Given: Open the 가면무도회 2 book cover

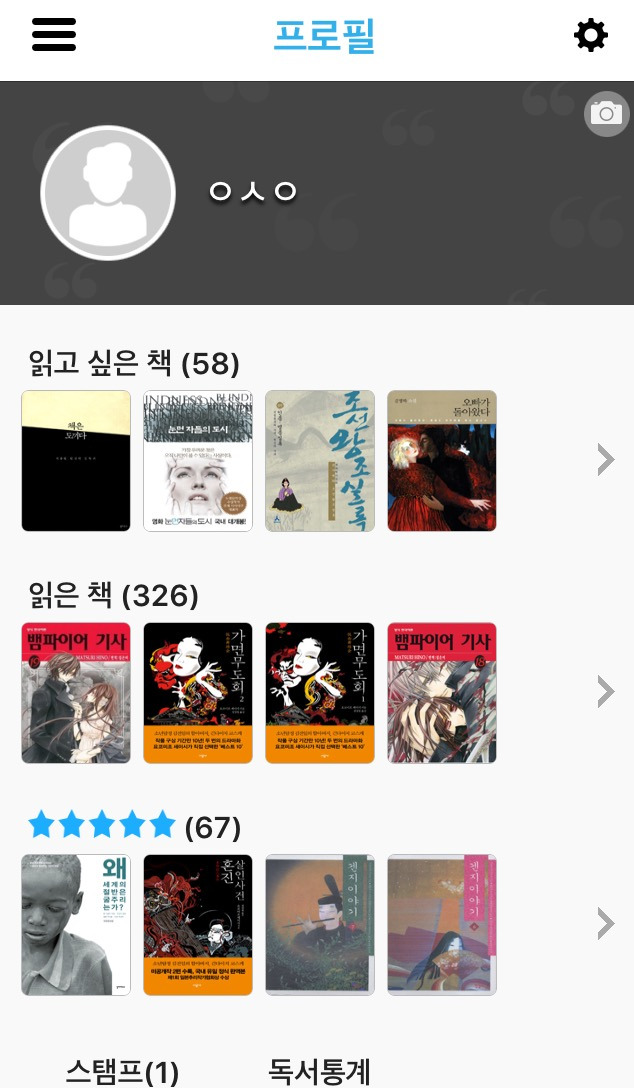Looking at the screenshot, I should (x=198, y=693).
